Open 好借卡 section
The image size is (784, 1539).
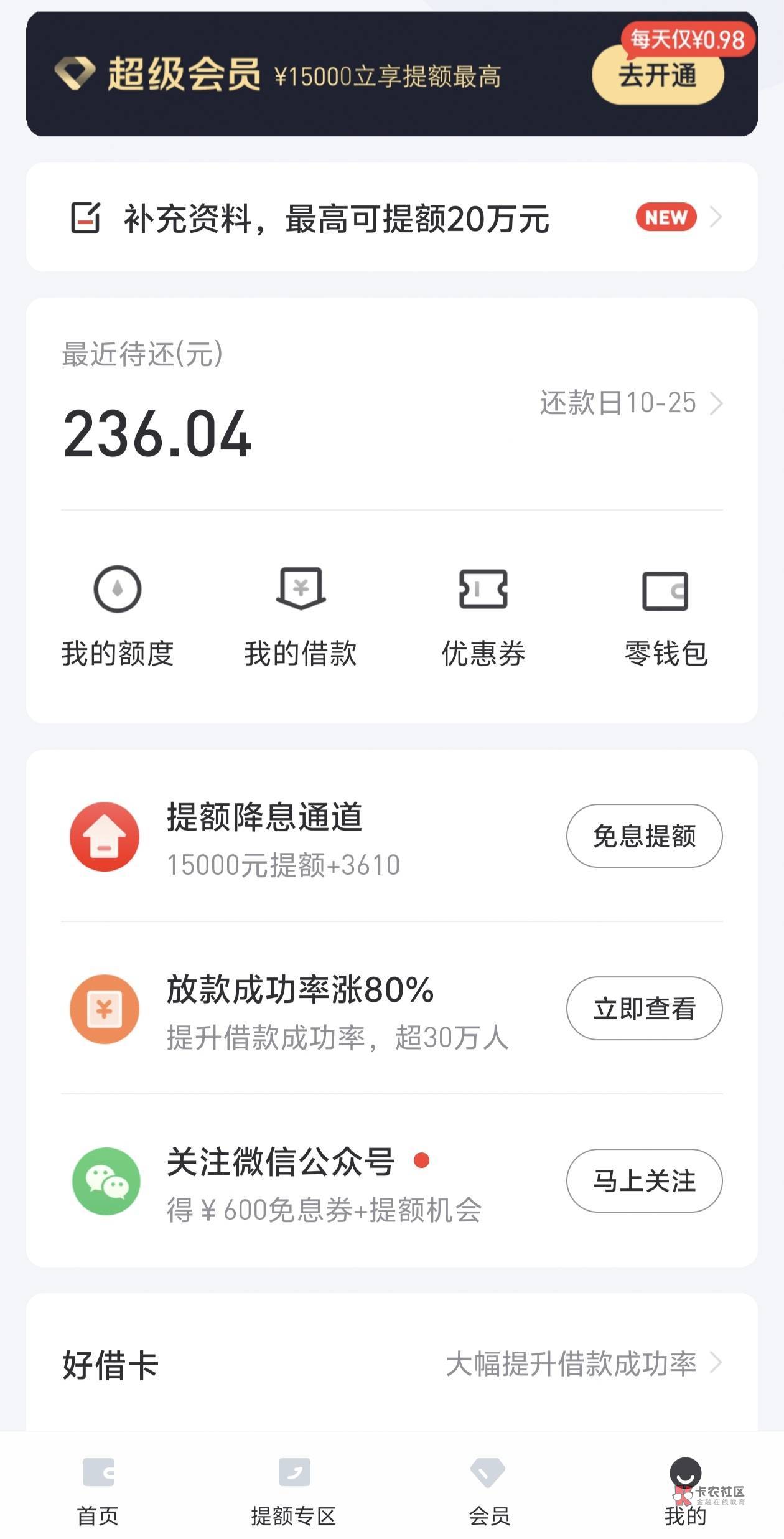[x=392, y=1363]
